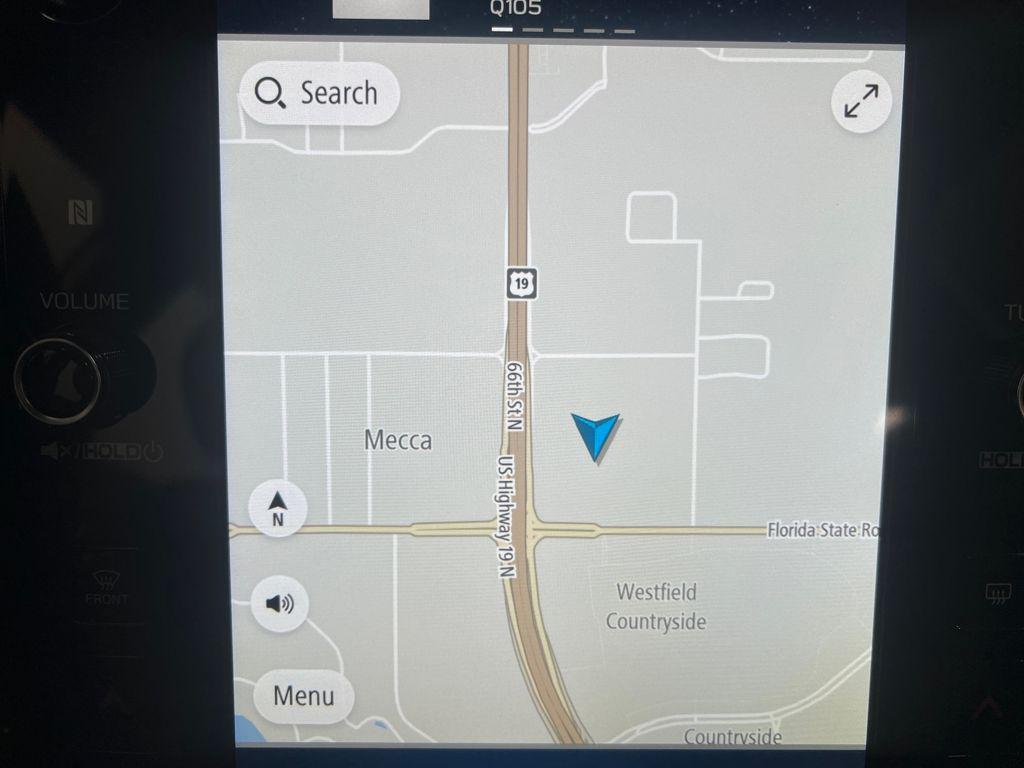Expand the map to full screen
Screen dimensions: 1024x768
[861, 101]
